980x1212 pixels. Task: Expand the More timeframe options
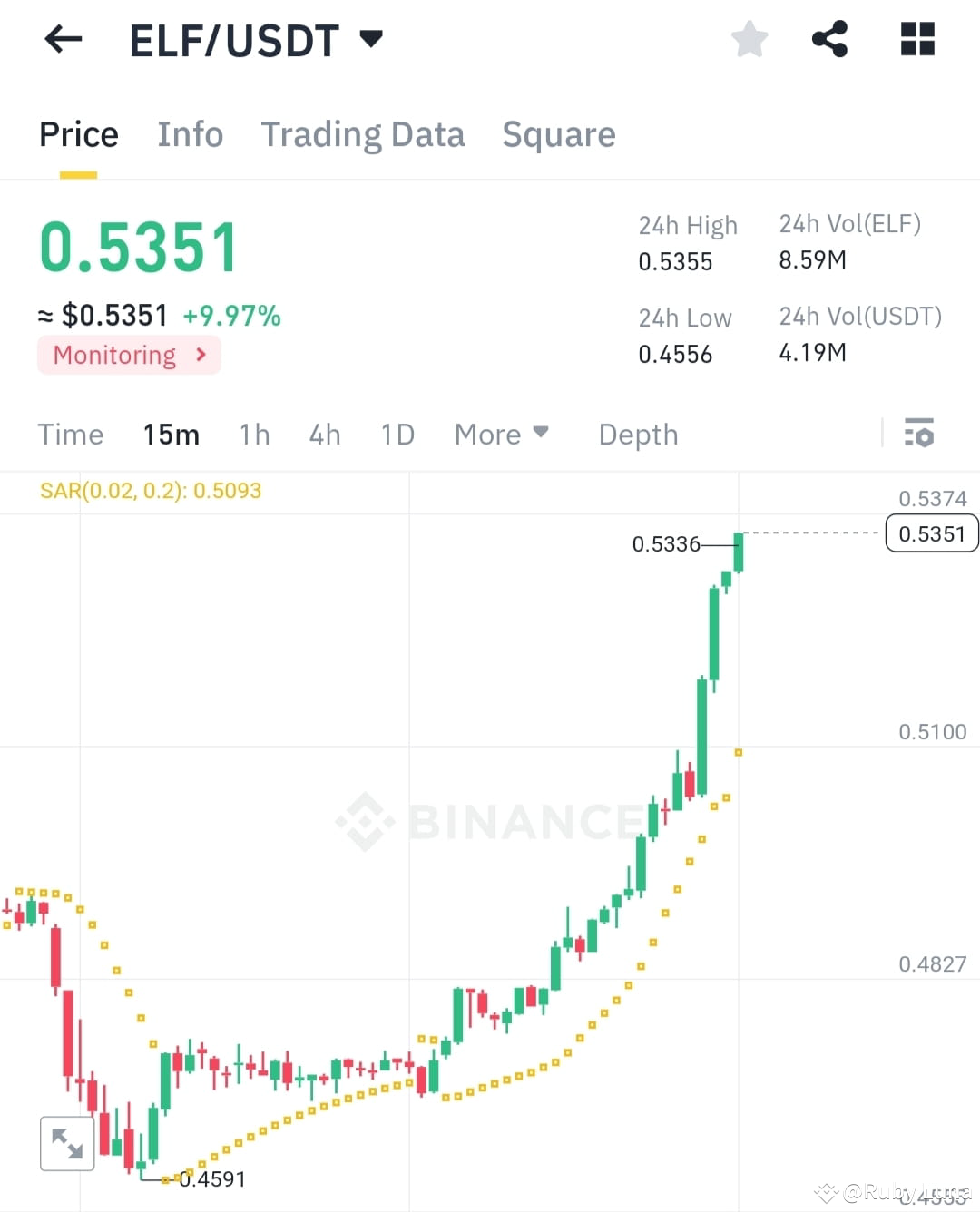[501, 434]
